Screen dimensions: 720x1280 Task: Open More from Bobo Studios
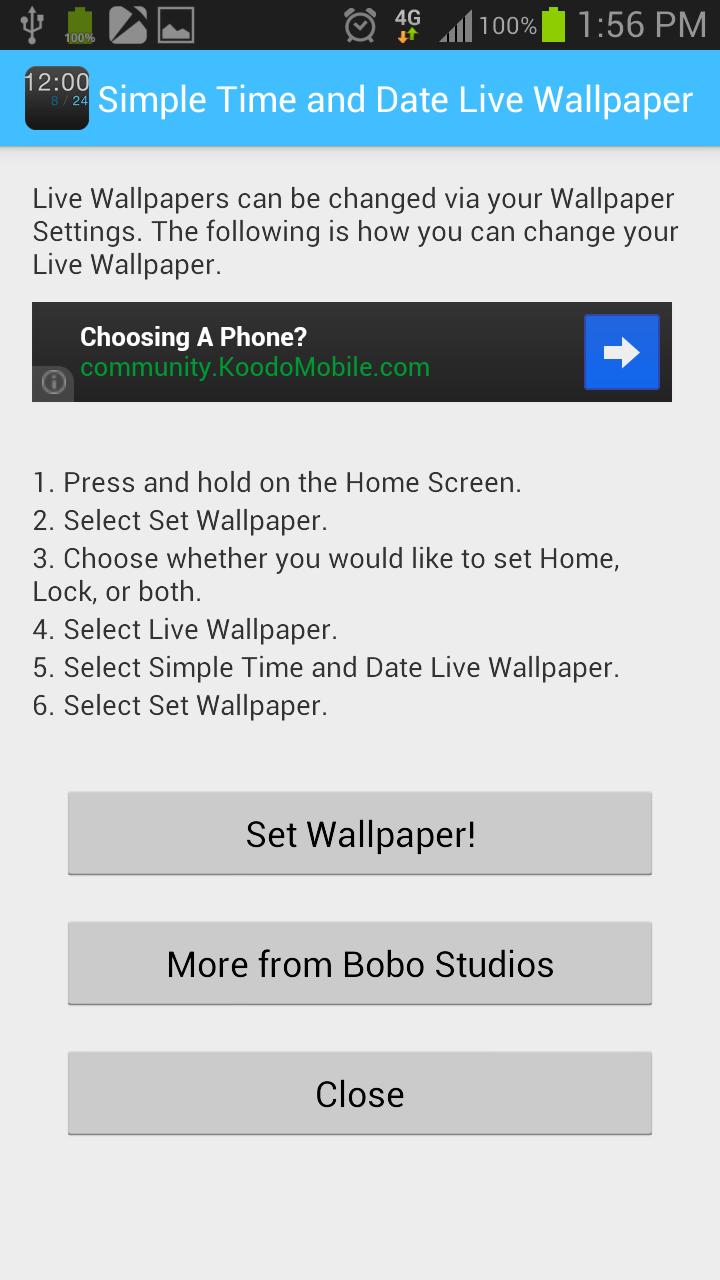[x=360, y=964]
